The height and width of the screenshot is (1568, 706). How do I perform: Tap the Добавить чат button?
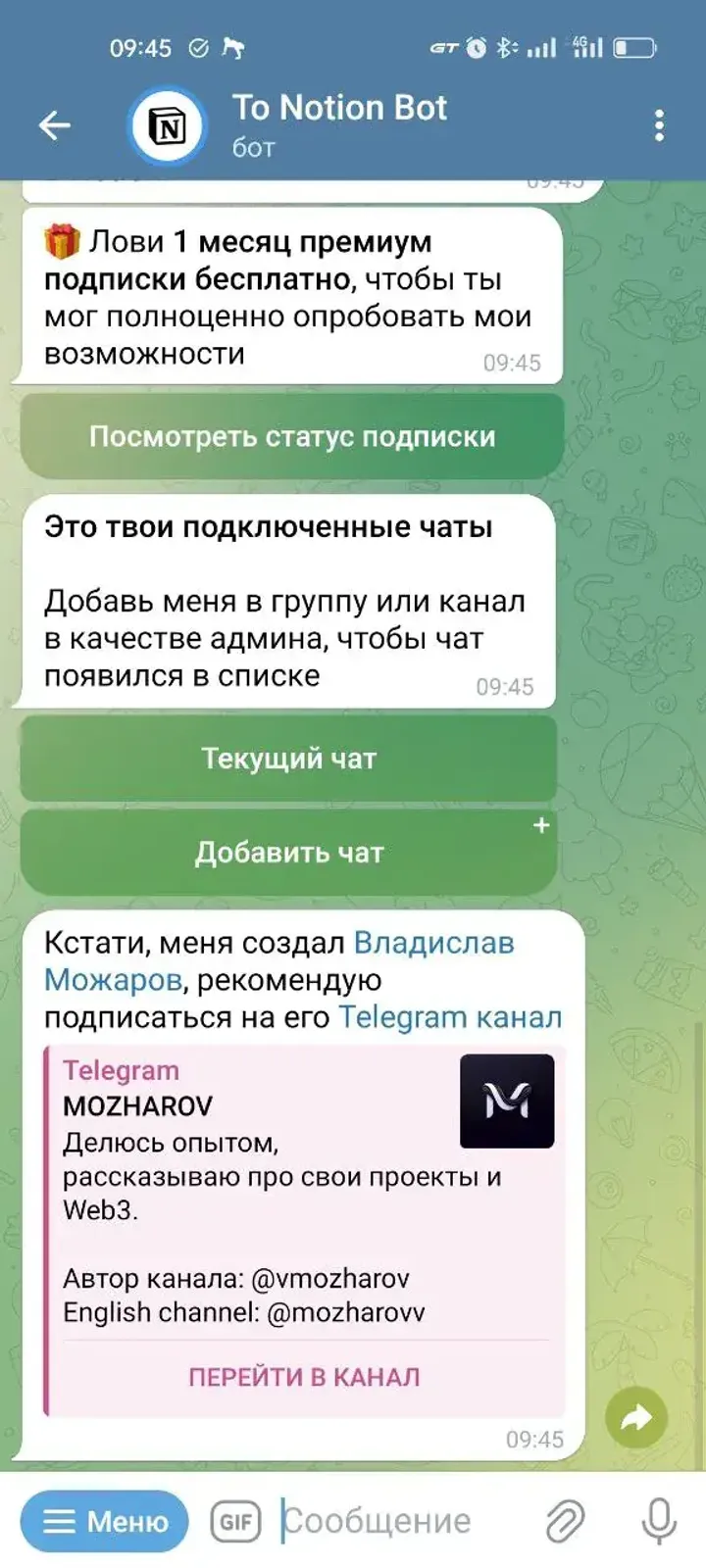tap(288, 853)
